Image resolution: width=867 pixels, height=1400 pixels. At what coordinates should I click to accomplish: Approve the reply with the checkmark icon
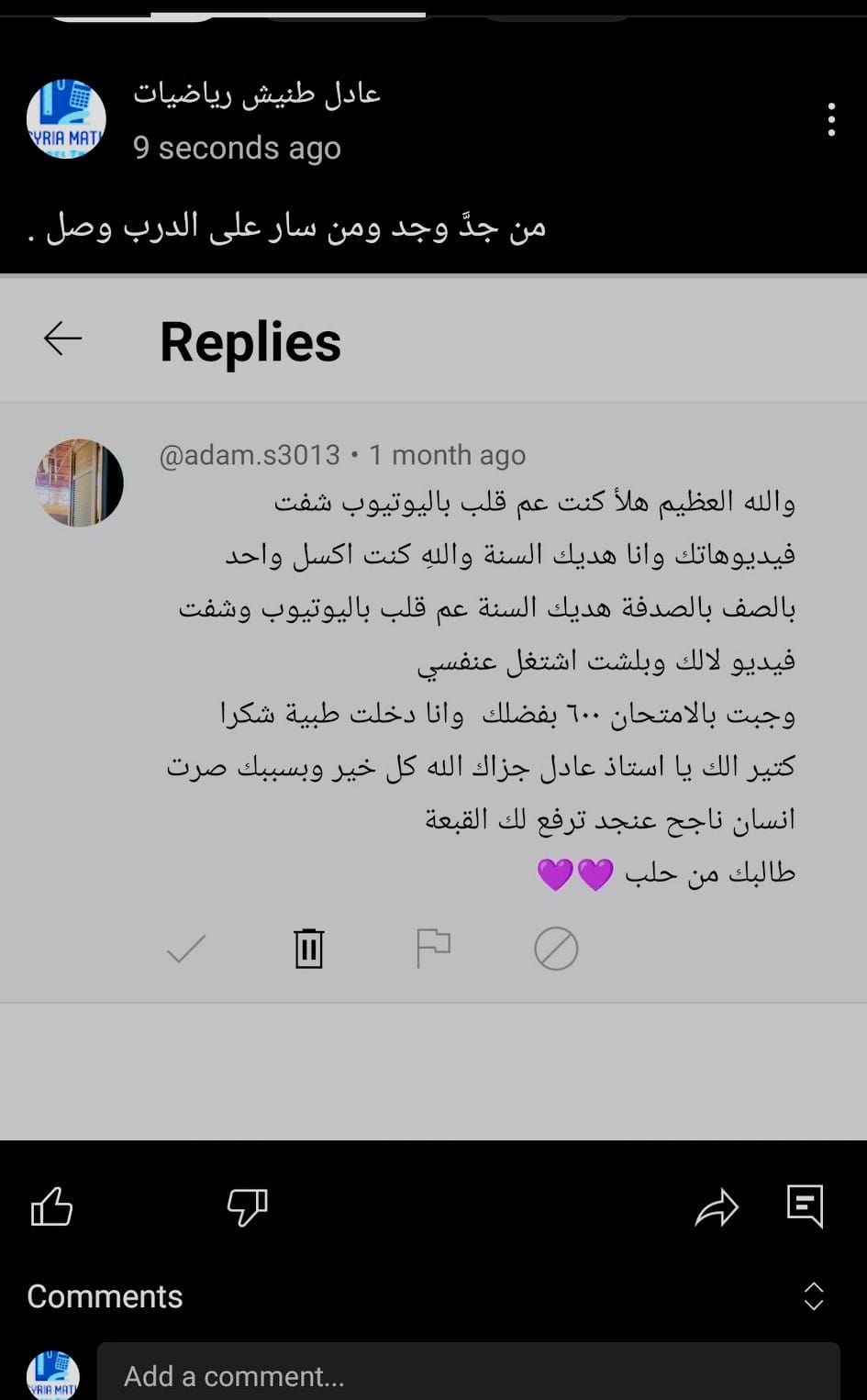click(x=186, y=949)
